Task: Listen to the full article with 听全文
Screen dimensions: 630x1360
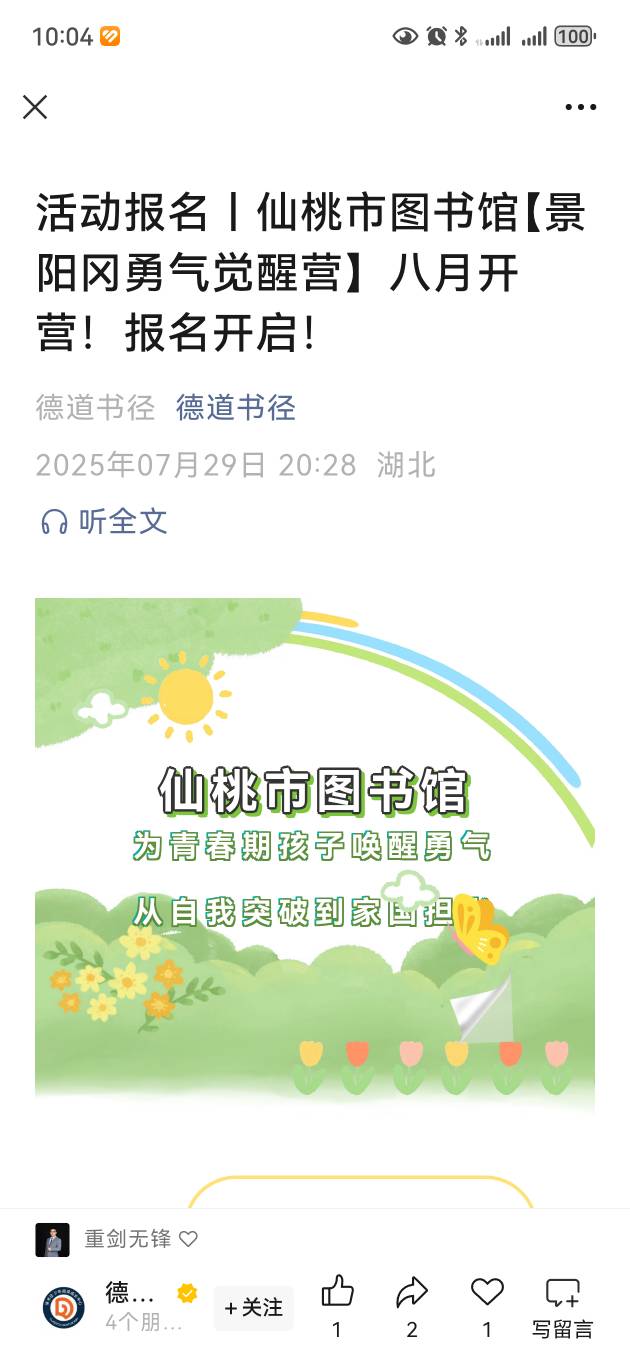Action: coord(104,521)
